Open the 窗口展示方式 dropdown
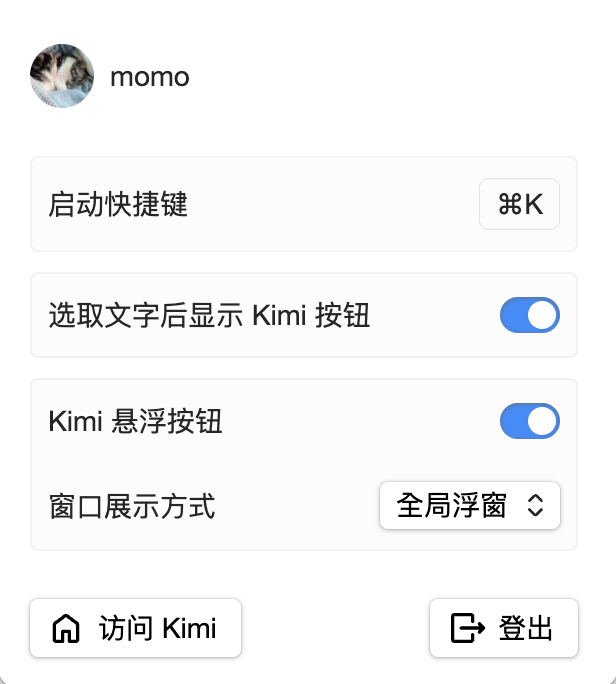The width and height of the screenshot is (616, 684). 469,506
